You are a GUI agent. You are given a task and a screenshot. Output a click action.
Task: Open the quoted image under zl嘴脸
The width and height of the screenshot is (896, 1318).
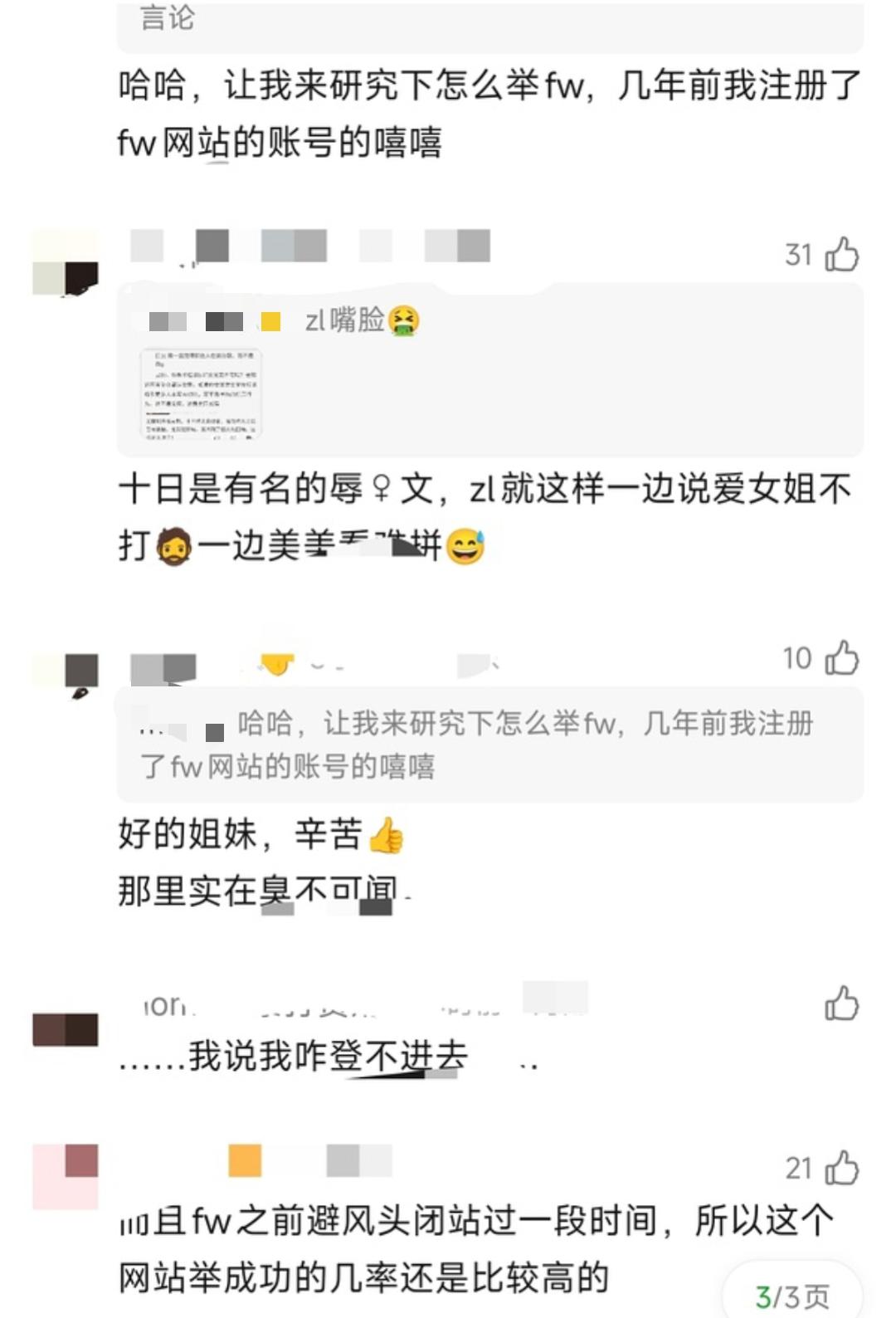200,393
